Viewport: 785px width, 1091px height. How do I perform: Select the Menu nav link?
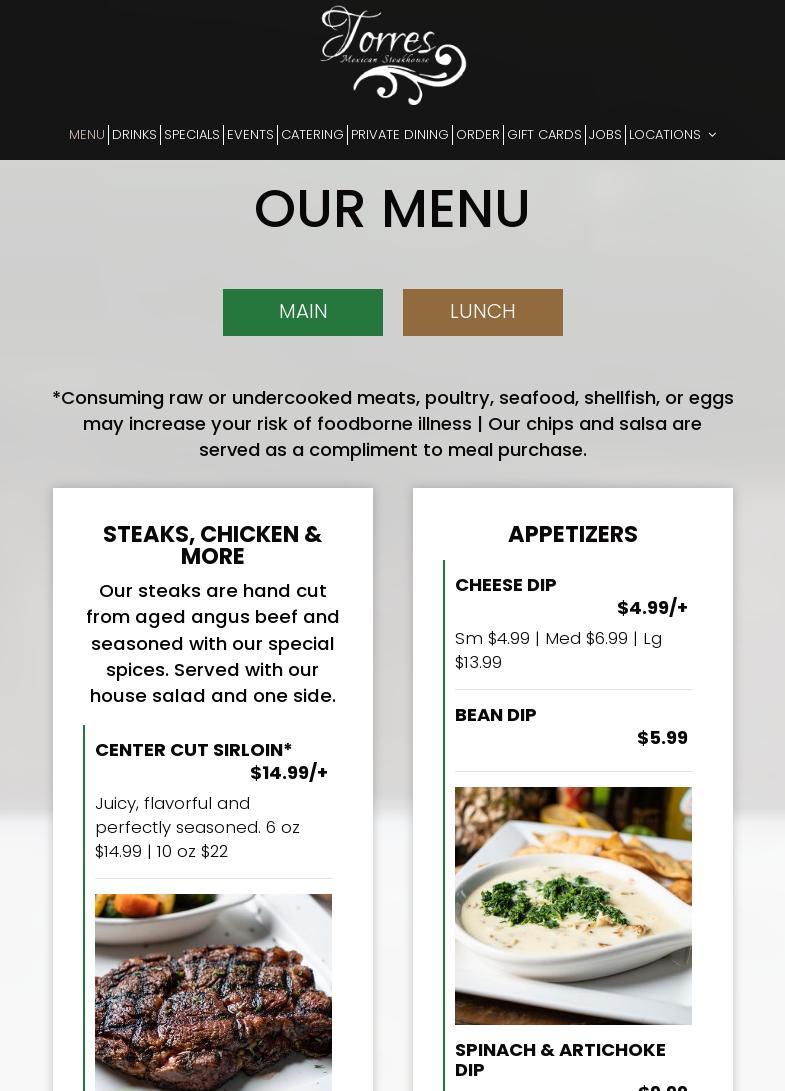(x=87, y=134)
